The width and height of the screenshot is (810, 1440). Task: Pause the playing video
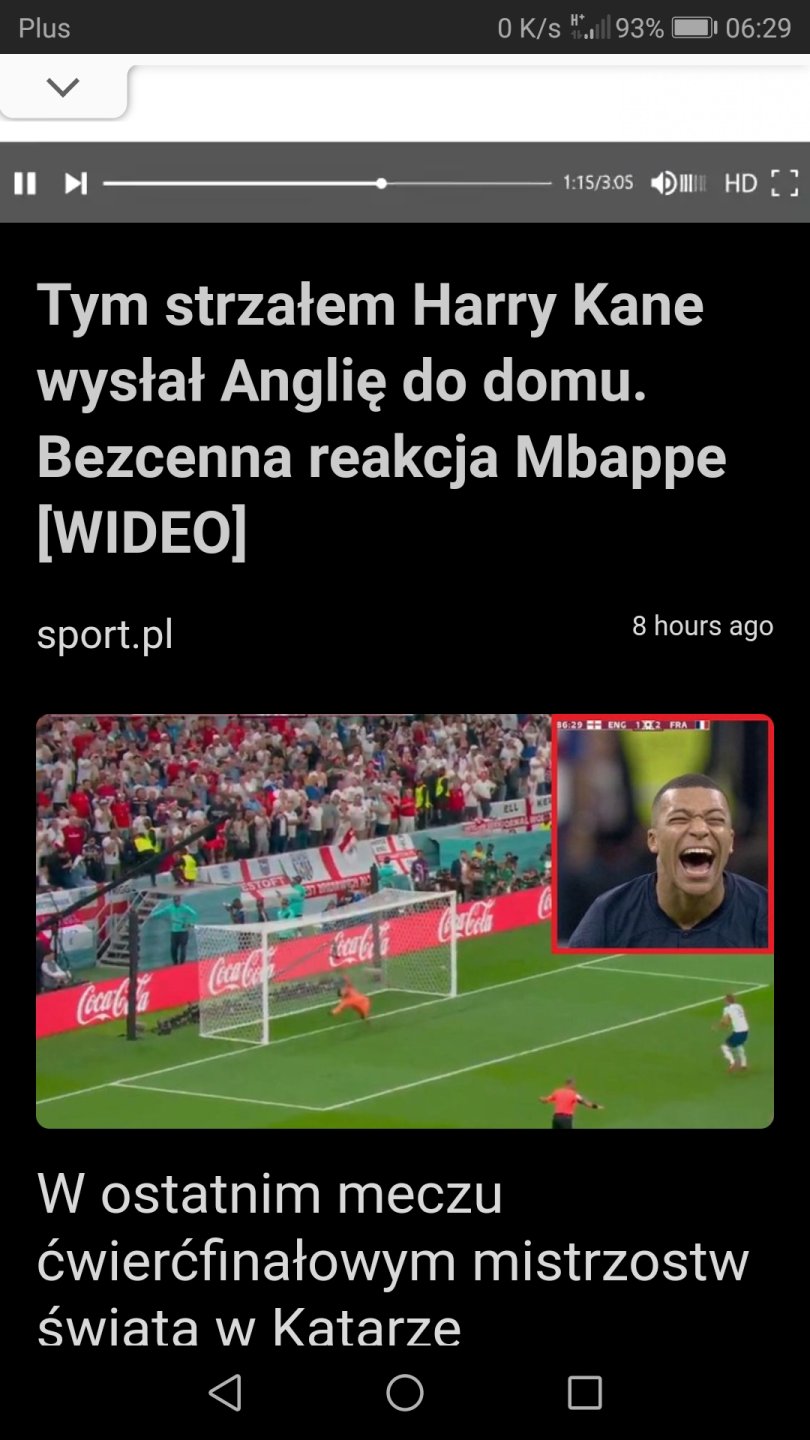[x=25, y=183]
